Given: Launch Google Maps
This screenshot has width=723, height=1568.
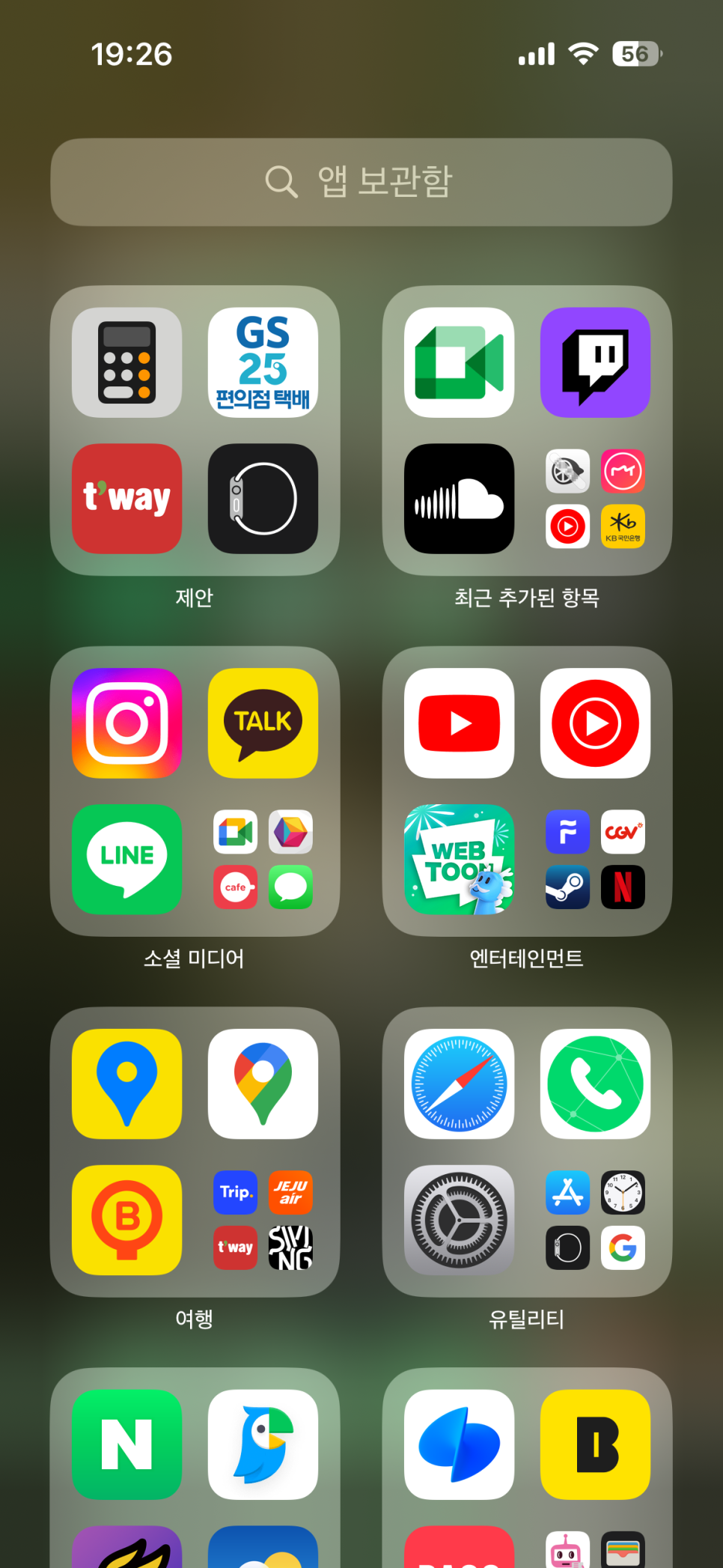Looking at the screenshot, I should [263, 1084].
